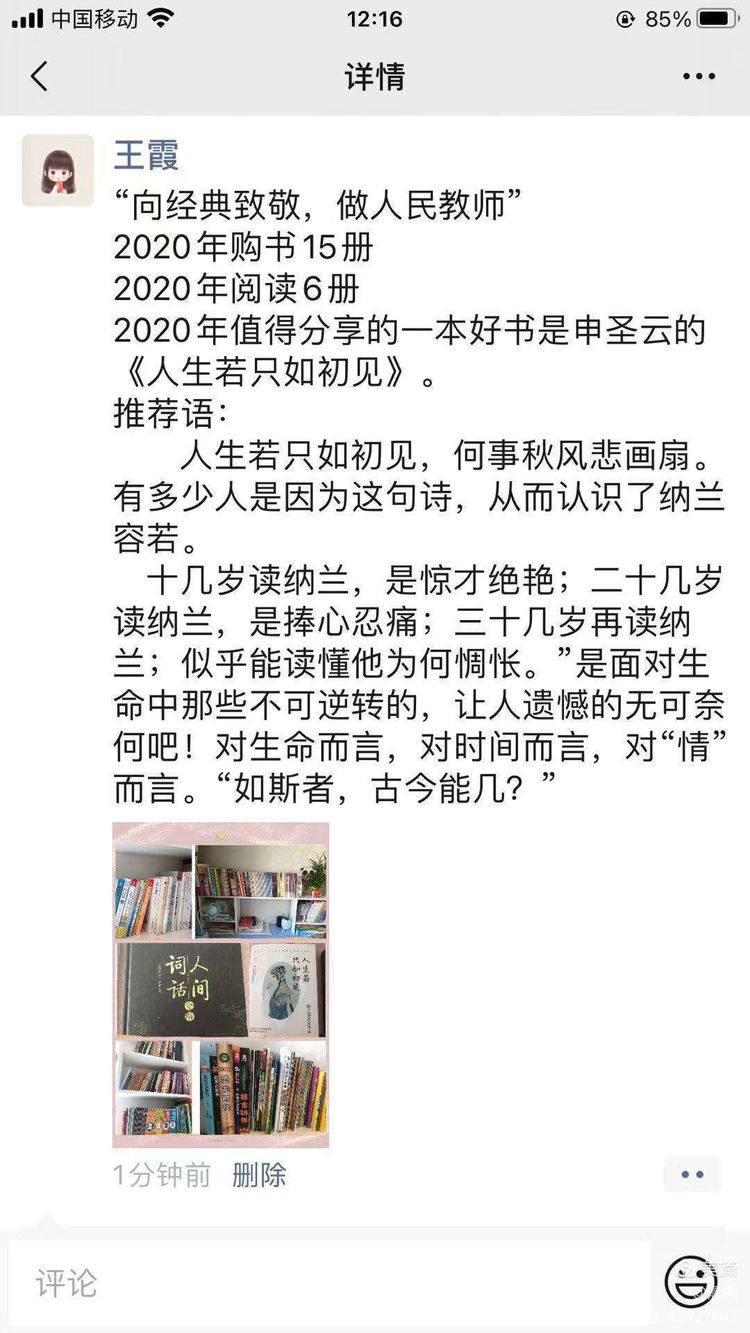
Task: Open the like and comment popup button
Action: pos(692,1174)
